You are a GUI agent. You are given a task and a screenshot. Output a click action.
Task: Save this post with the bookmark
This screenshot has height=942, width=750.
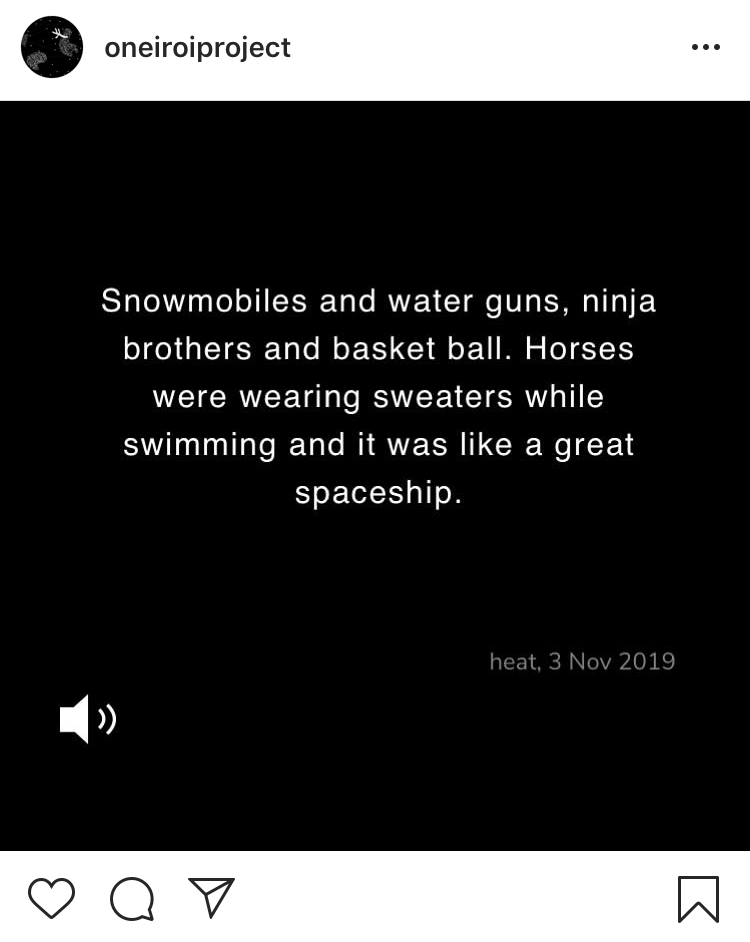[x=698, y=898]
